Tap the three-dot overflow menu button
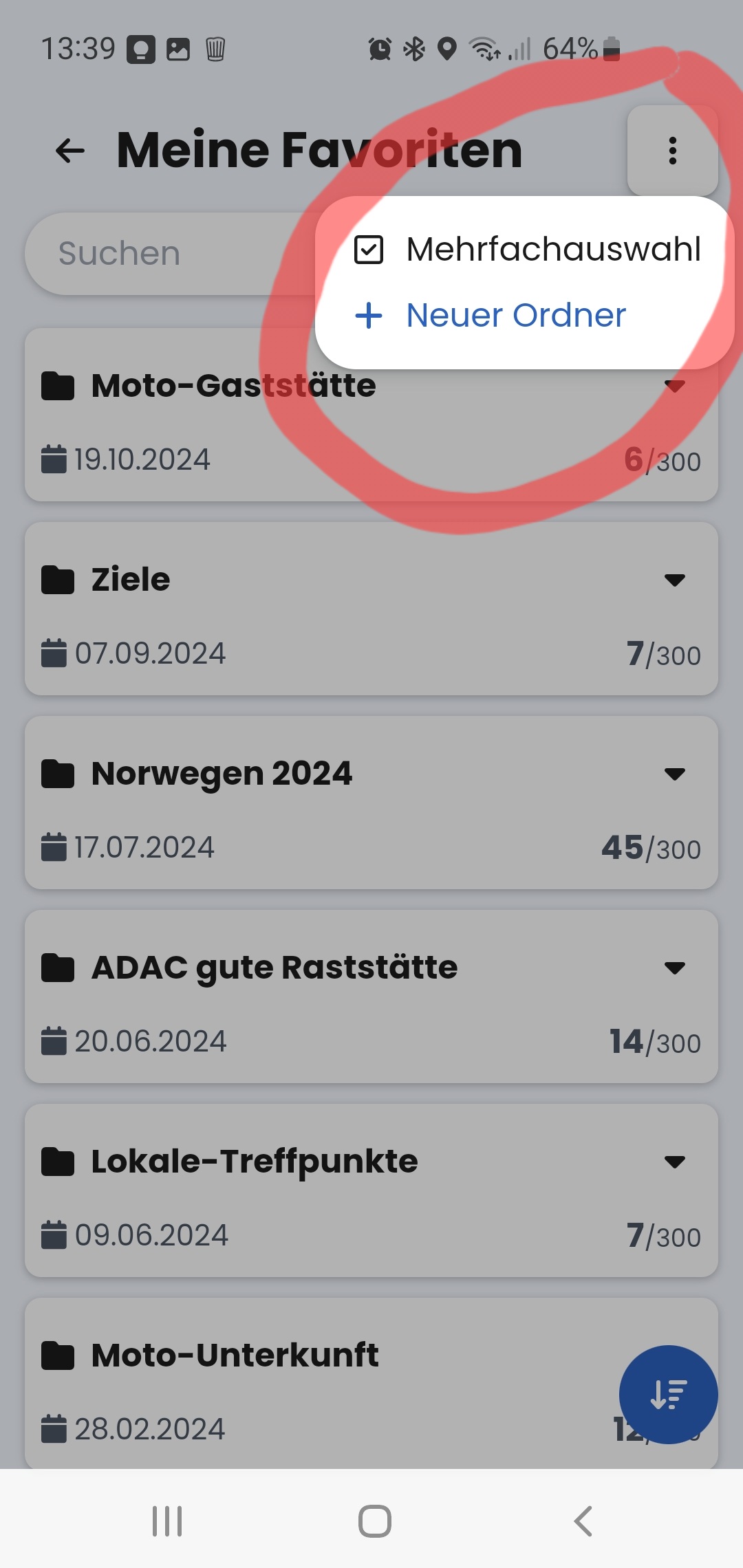Image resolution: width=743 pixels, height=1568 pixels. (673, 151)
